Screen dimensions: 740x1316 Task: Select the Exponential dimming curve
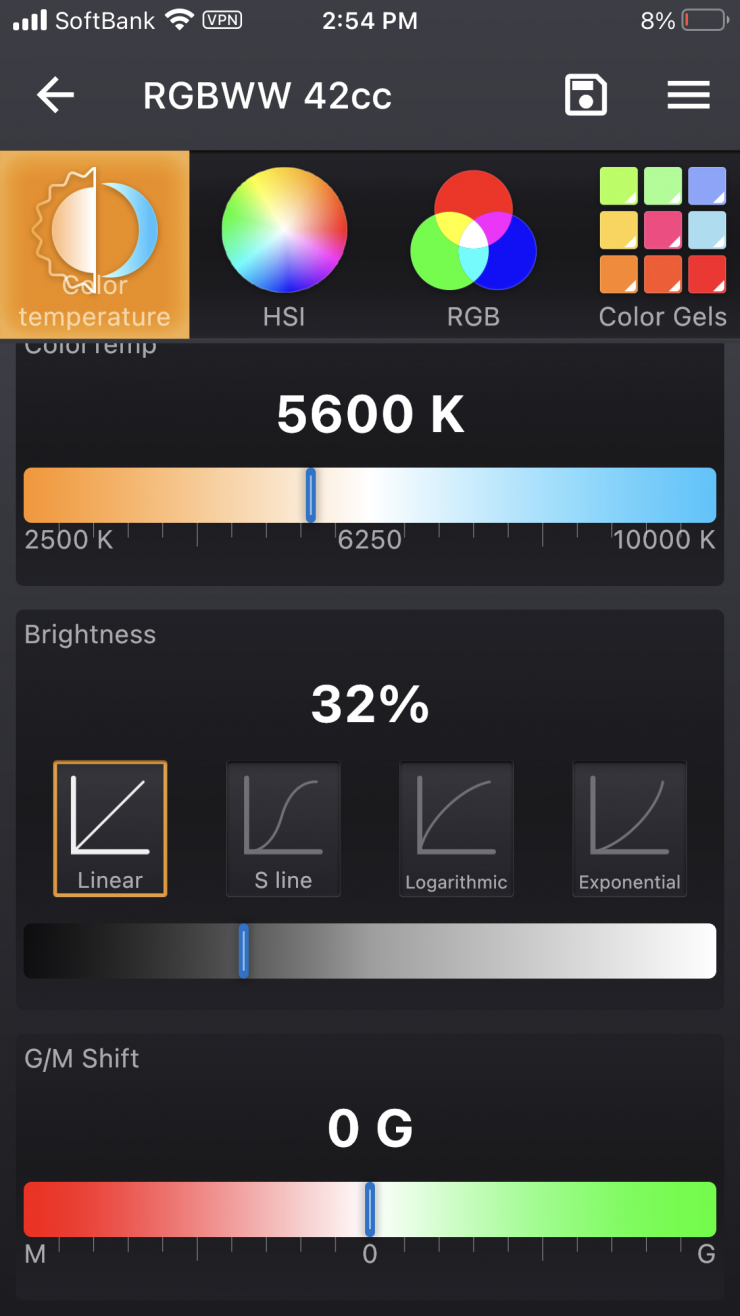(x=629, y=828)
